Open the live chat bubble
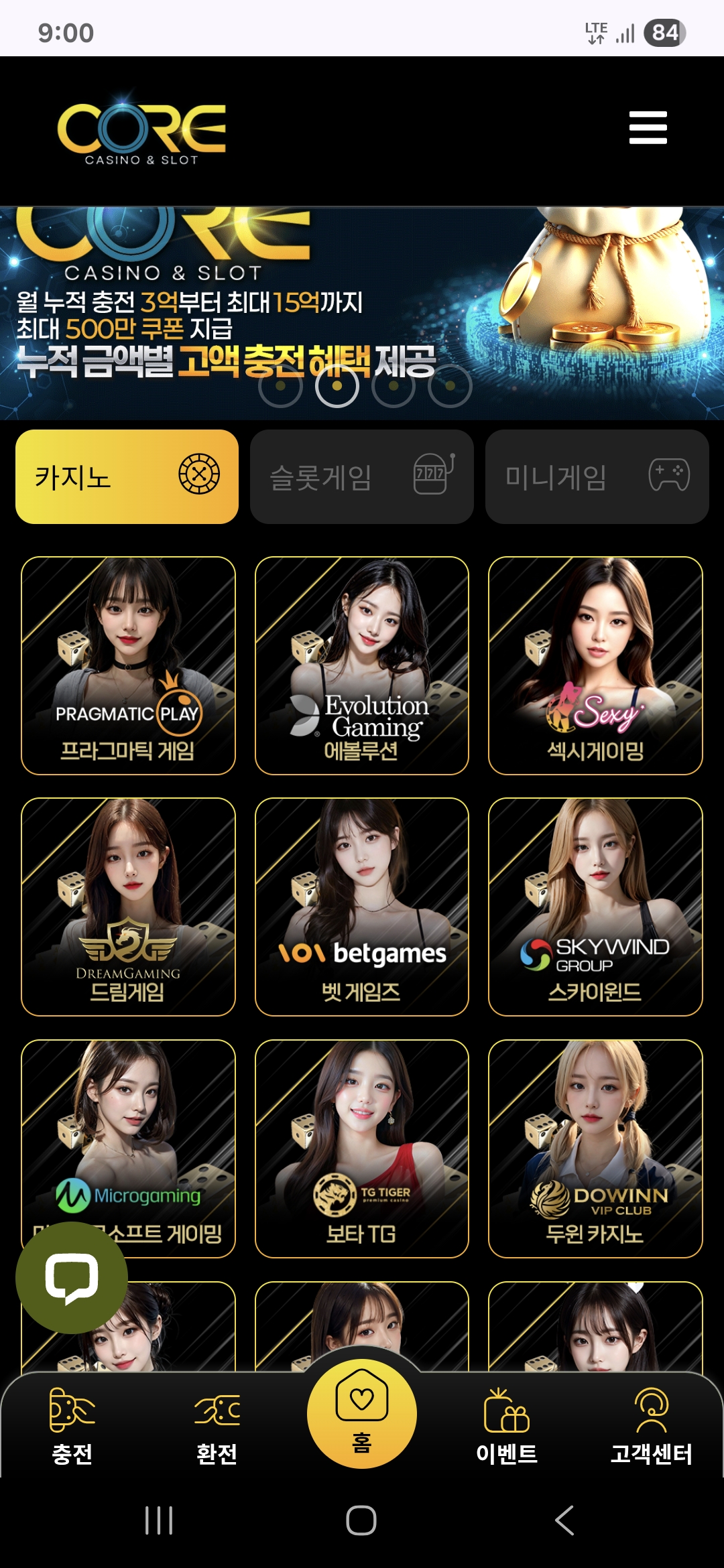 (72, 1277)
